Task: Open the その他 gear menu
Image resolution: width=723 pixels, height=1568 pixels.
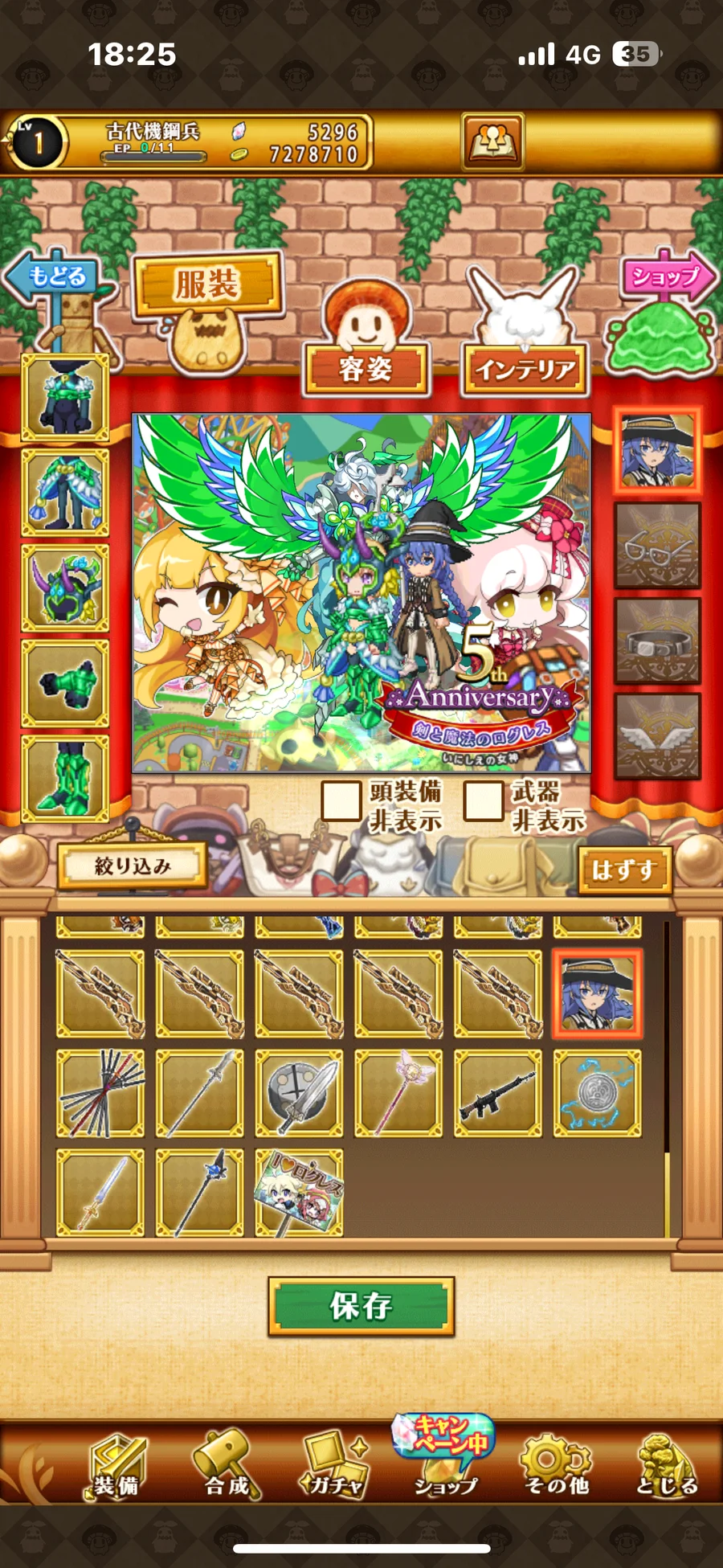Action: (x=556, y=1468)
